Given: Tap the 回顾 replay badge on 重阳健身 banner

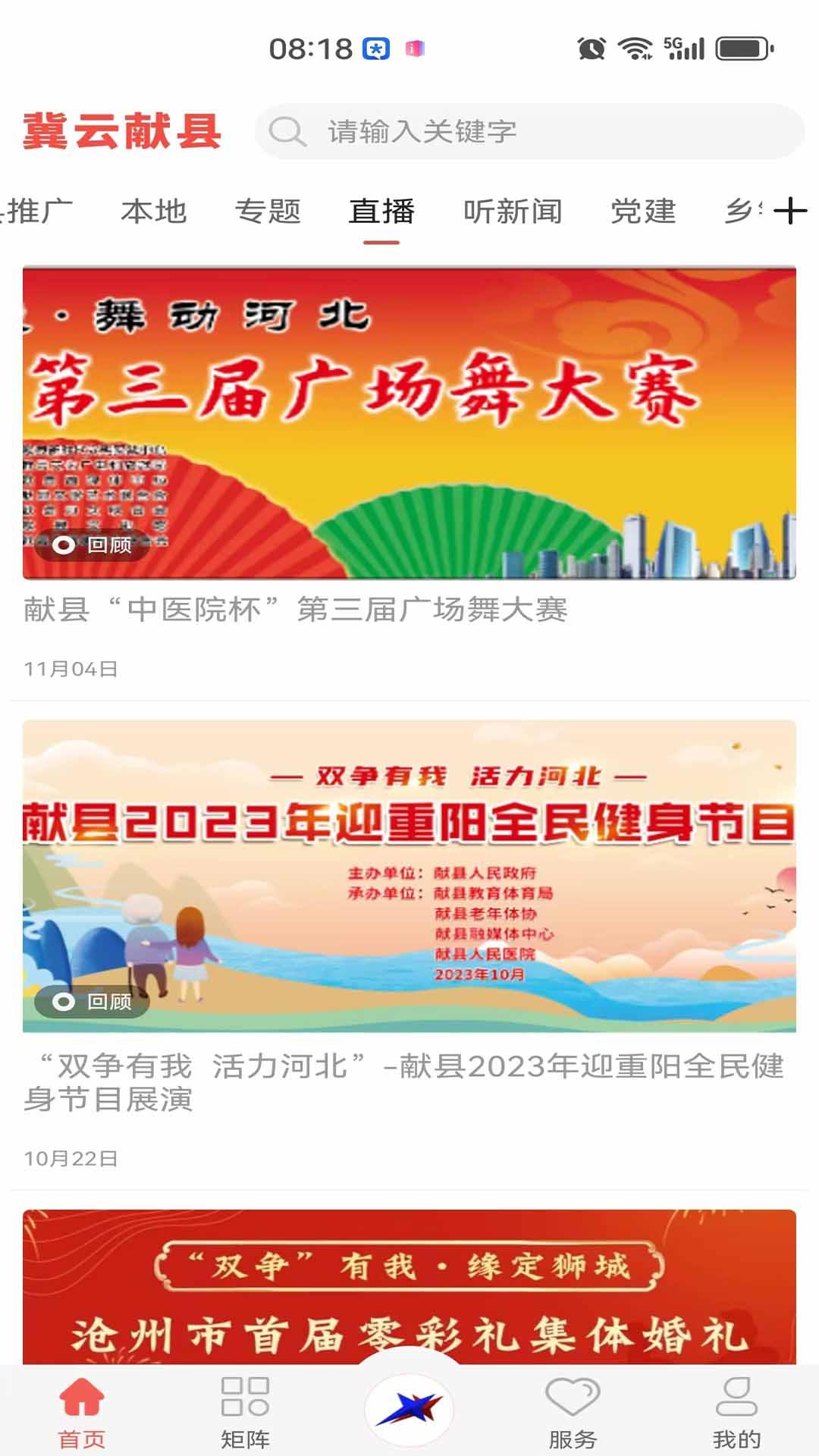Looking at the screenshot, I should pyautogui.click(x=95, y=1001).
